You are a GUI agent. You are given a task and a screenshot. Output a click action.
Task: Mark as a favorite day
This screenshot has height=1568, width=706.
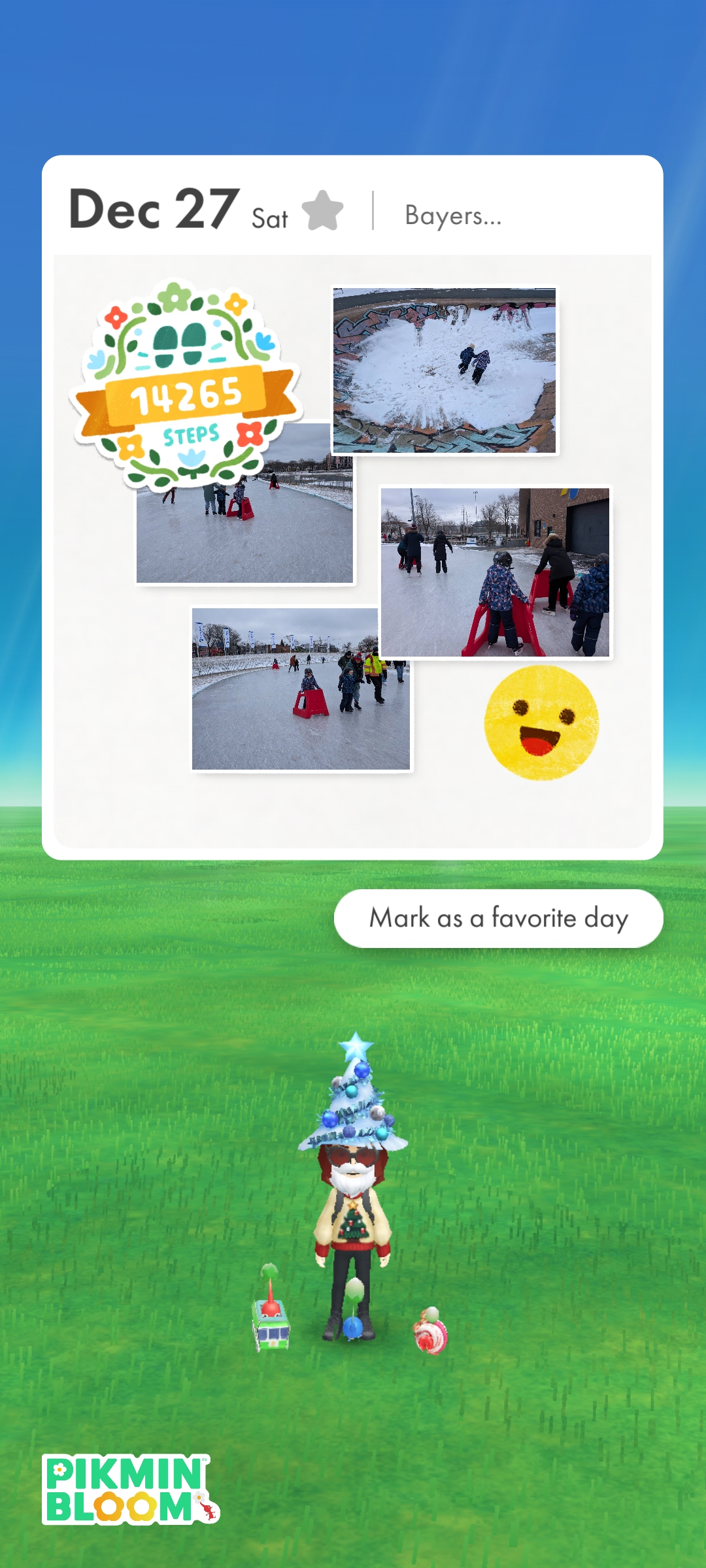[x=498, y=918]
